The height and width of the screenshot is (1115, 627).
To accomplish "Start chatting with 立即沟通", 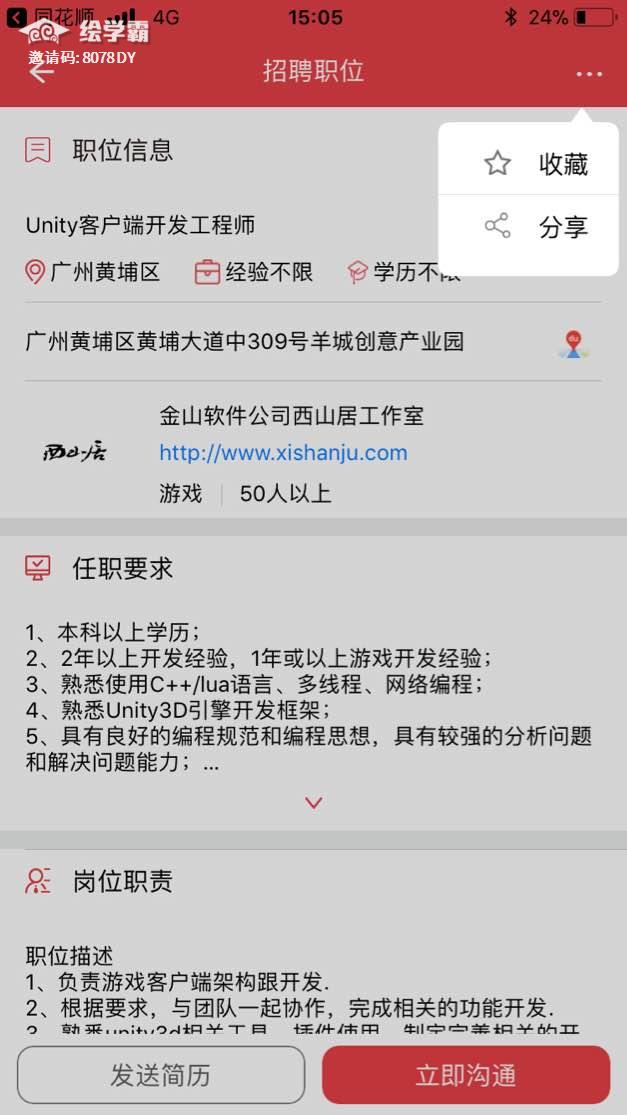I will pyautogui.click(x=466, y=1075).
